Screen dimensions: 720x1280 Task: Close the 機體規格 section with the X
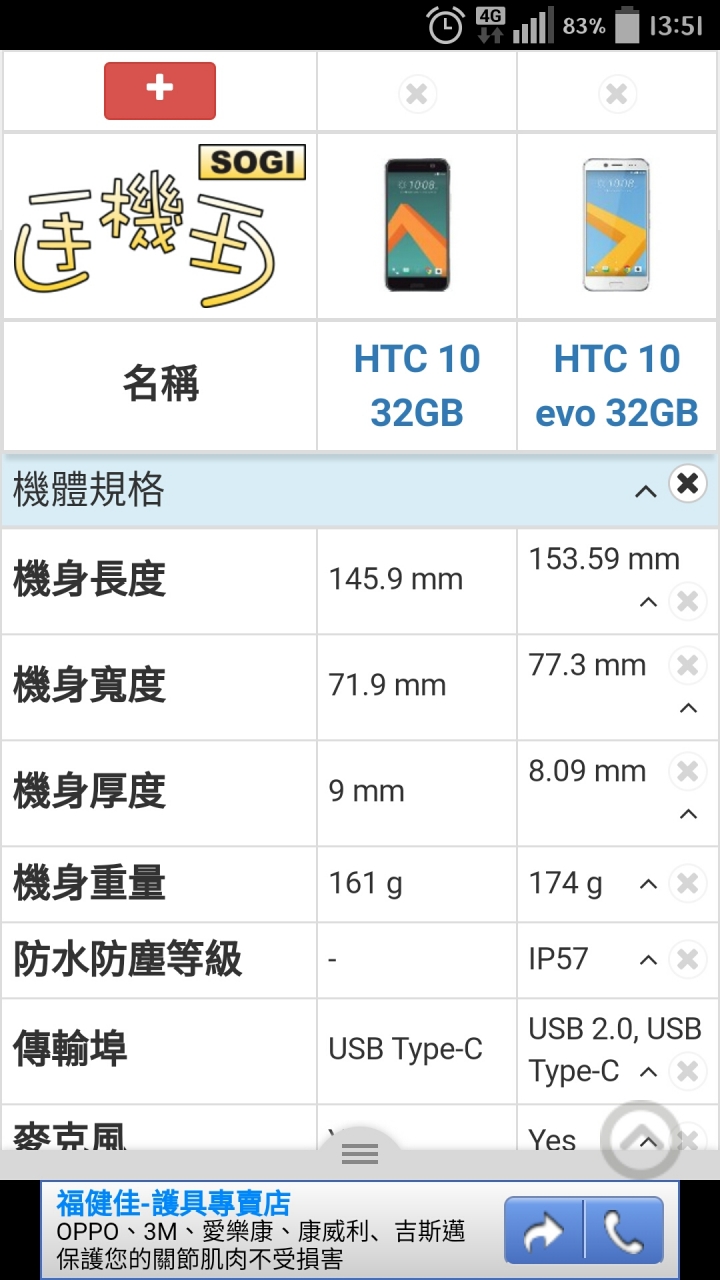pyautogui.click(x=687, y=484)
